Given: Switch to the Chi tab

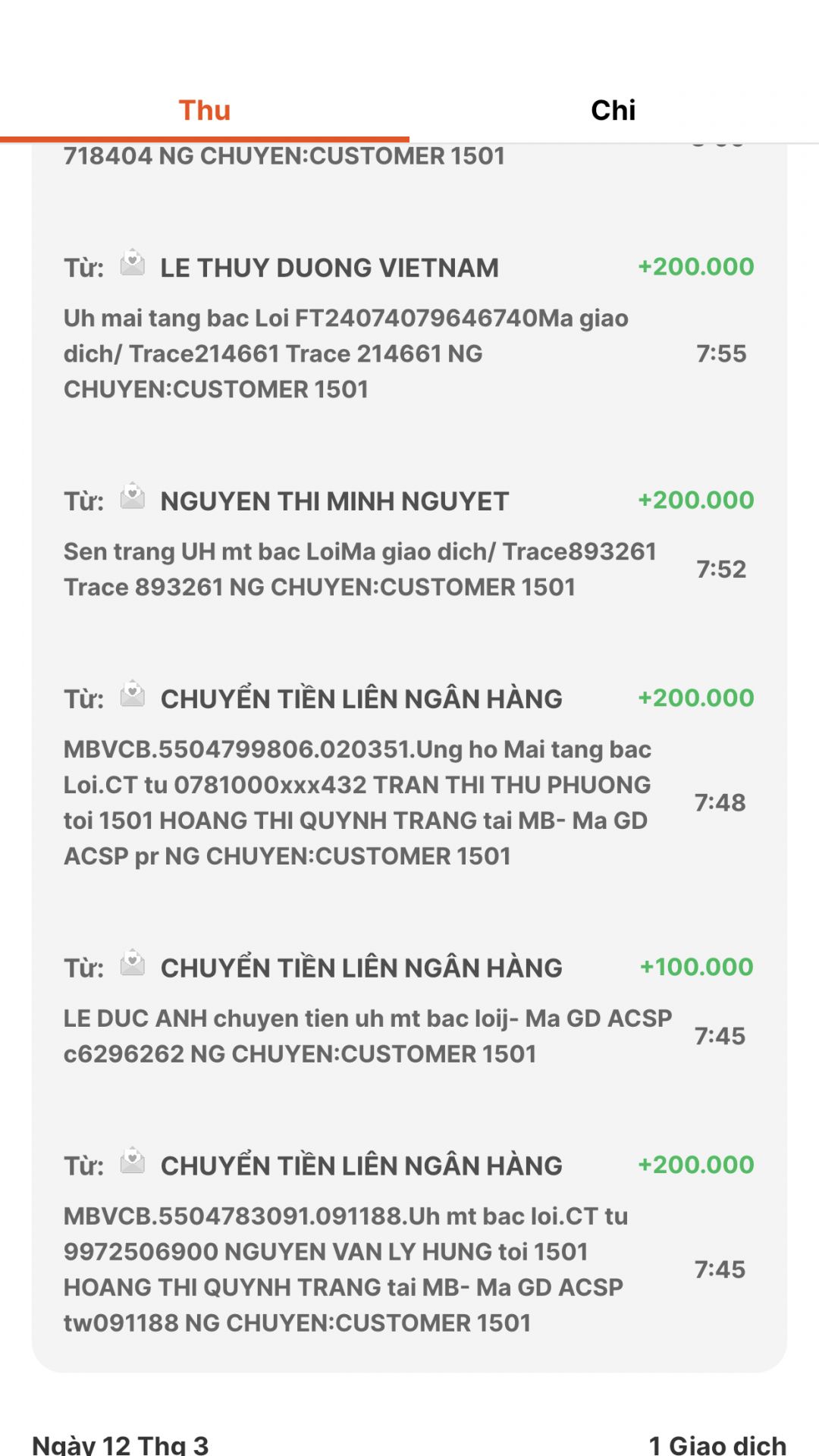Looking at the screenshot, I should click(x=613, y=111).
